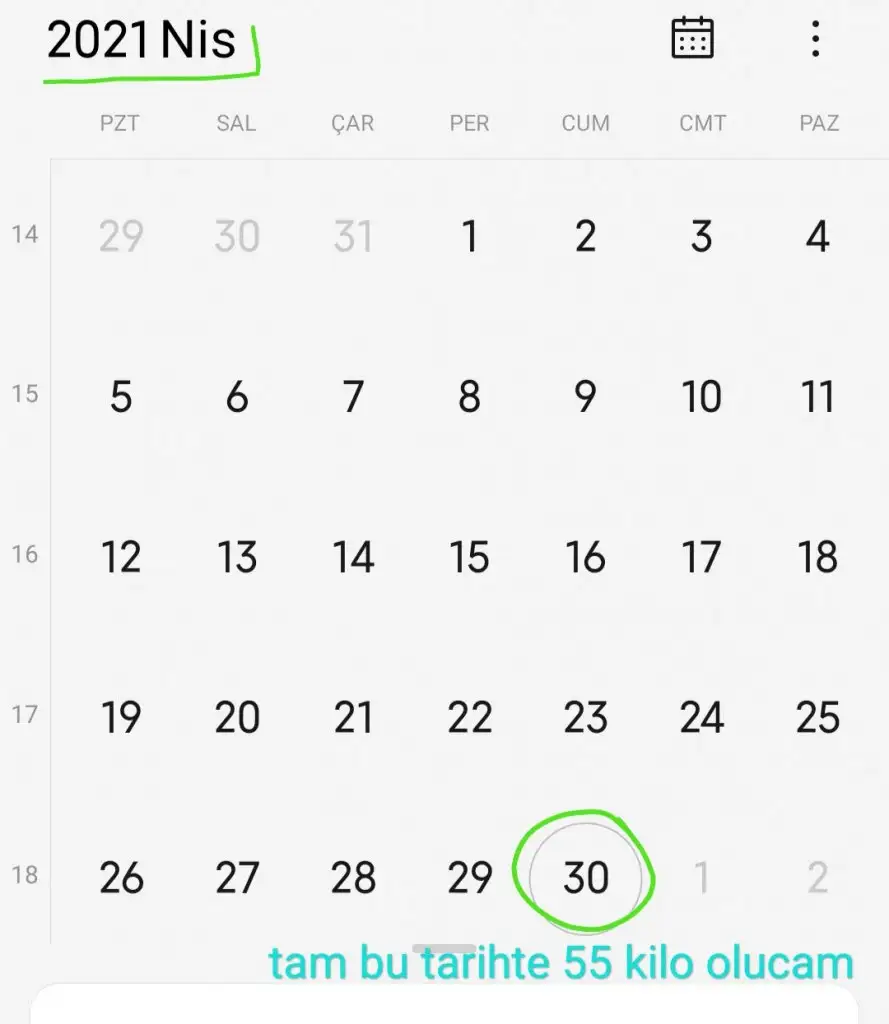Image resolution: width=889 pixels, height=1024 pixels.
Task: Pick the 7th of April
Action: 353,397
